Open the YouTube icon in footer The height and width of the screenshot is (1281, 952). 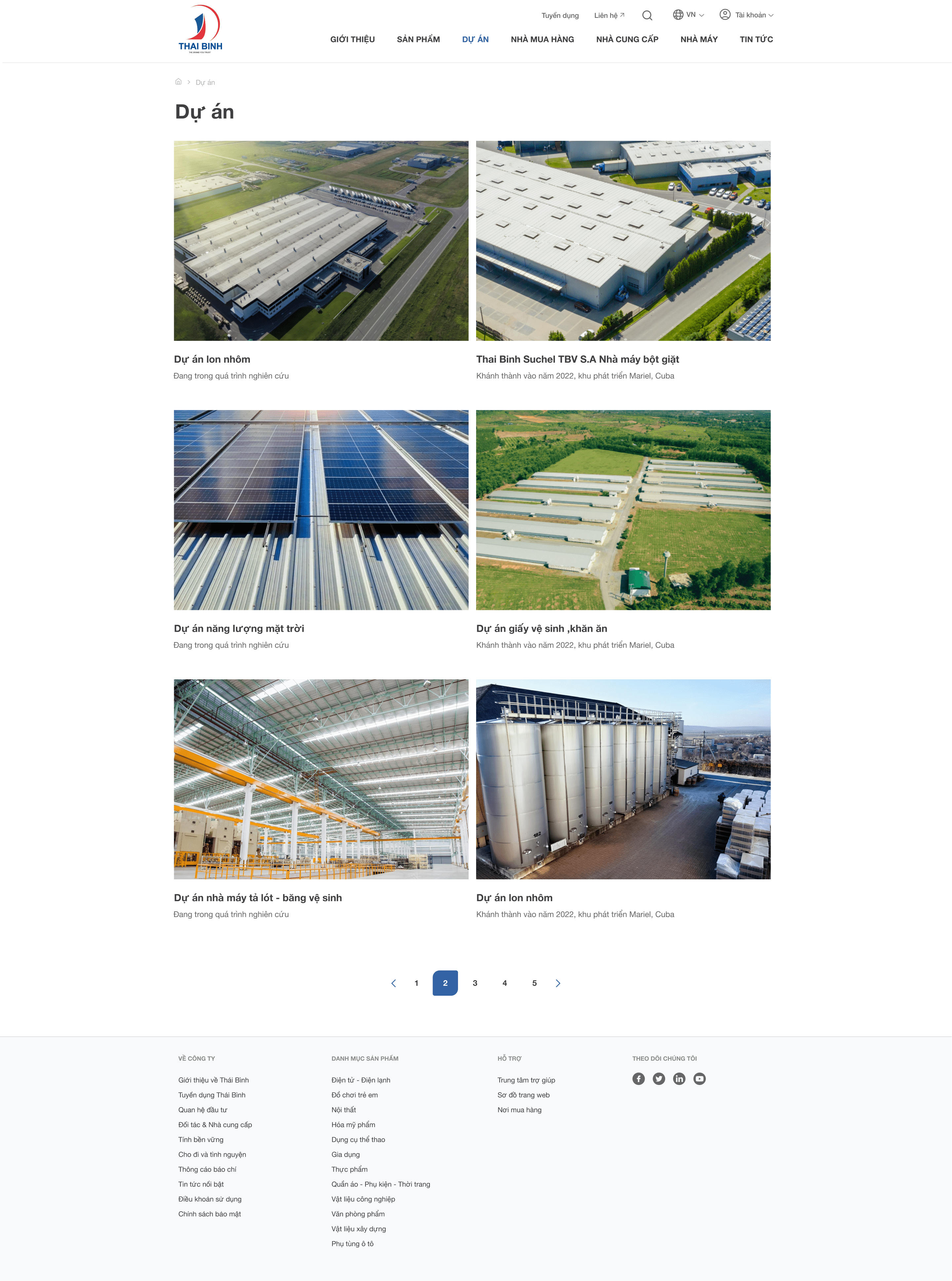tap(700, 1079)
